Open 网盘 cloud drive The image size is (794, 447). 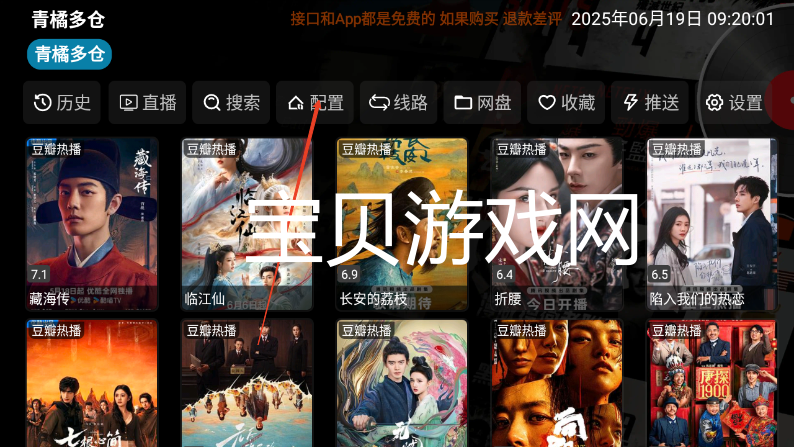pyautogui.click(x=482, y=103)
